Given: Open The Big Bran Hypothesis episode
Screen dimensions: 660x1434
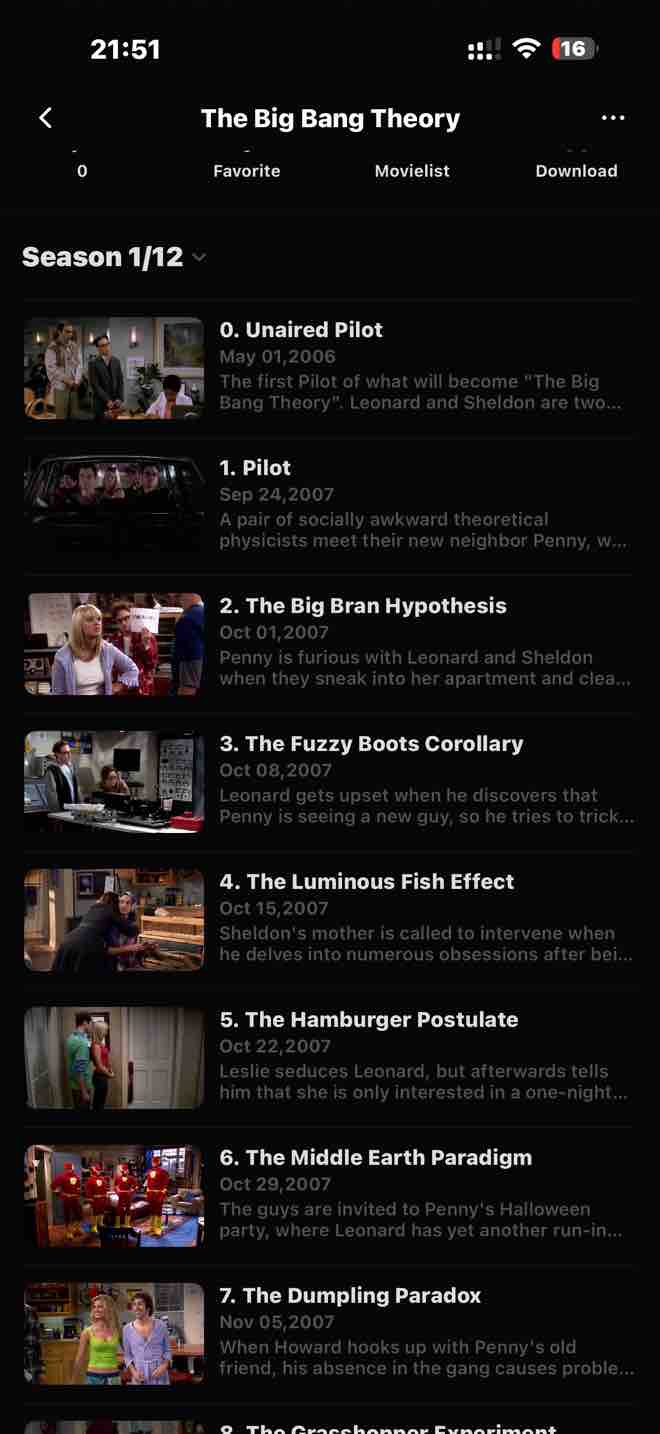Looking at the screenshot, I should coord(330,644).
